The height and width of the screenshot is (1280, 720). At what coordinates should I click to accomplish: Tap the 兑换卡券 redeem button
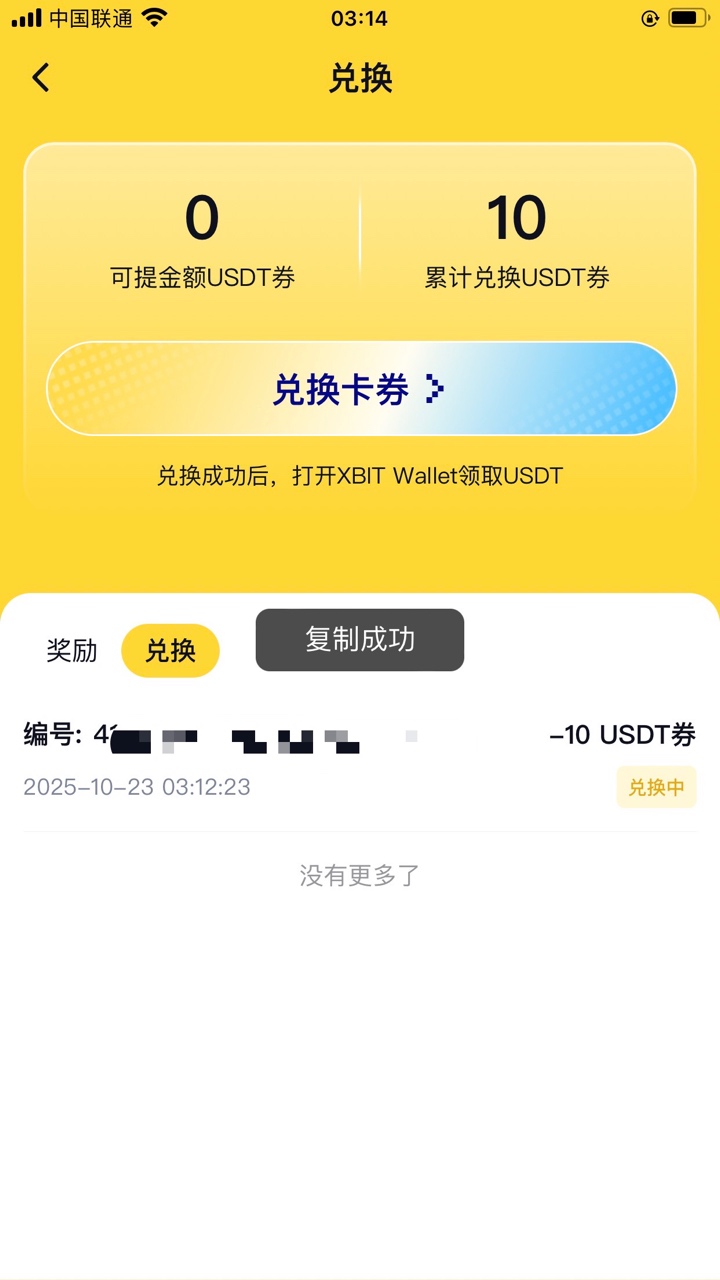pyautogui.click(x=360, y=390)
